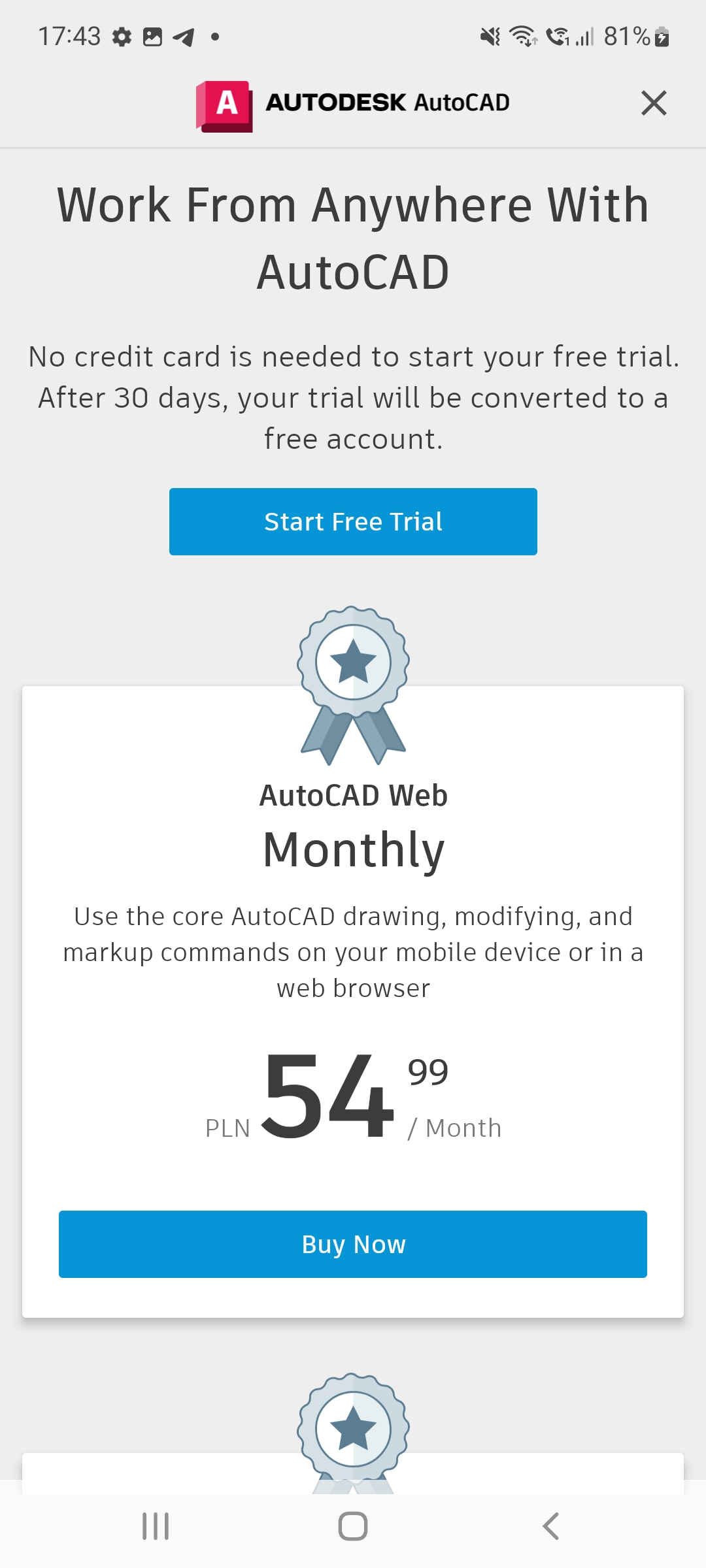Start the free trial

(x=353, y=521)
